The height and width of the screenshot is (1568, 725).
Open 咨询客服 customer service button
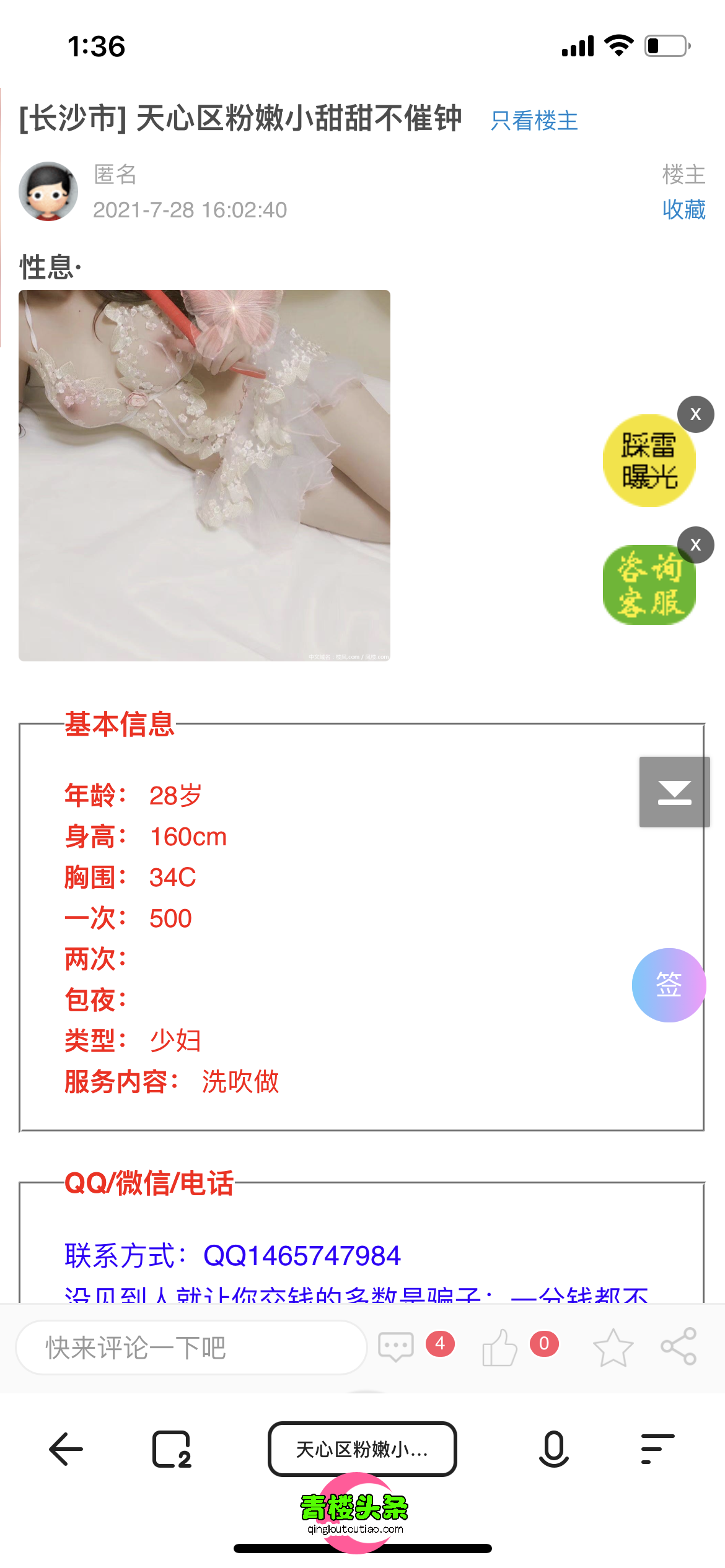point(648,585)
